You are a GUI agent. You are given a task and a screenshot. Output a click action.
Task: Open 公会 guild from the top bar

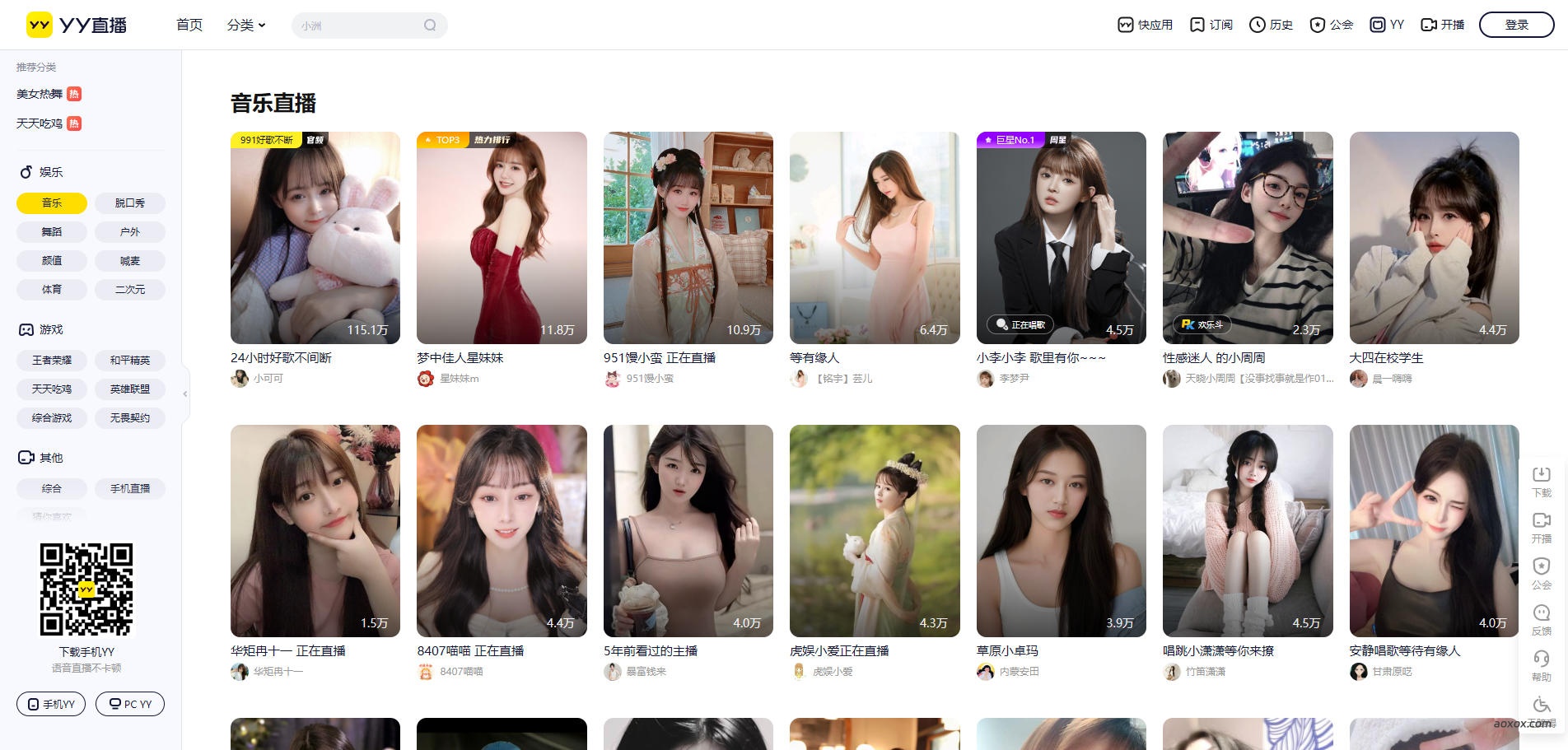pos(1332,25)
